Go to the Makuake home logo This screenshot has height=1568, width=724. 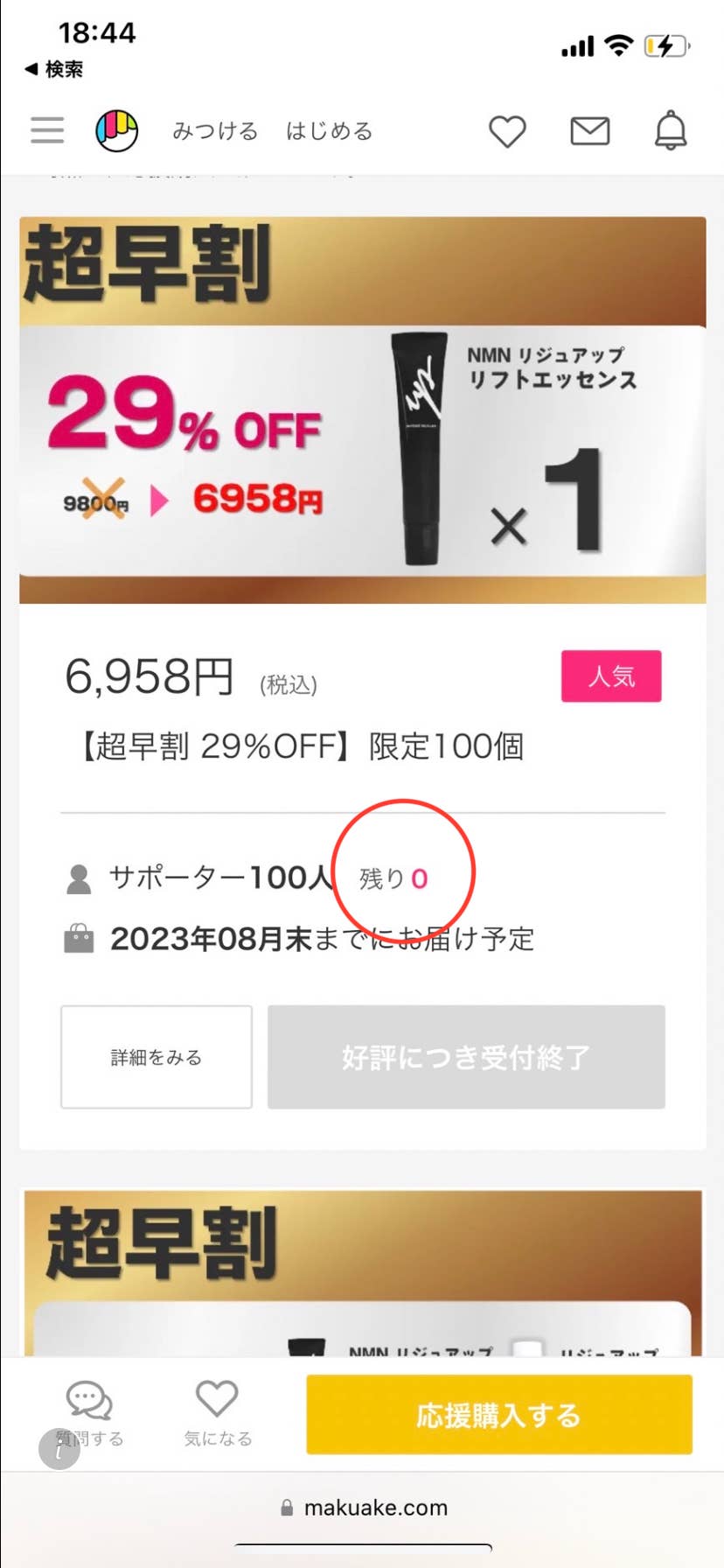coord(116,131)
